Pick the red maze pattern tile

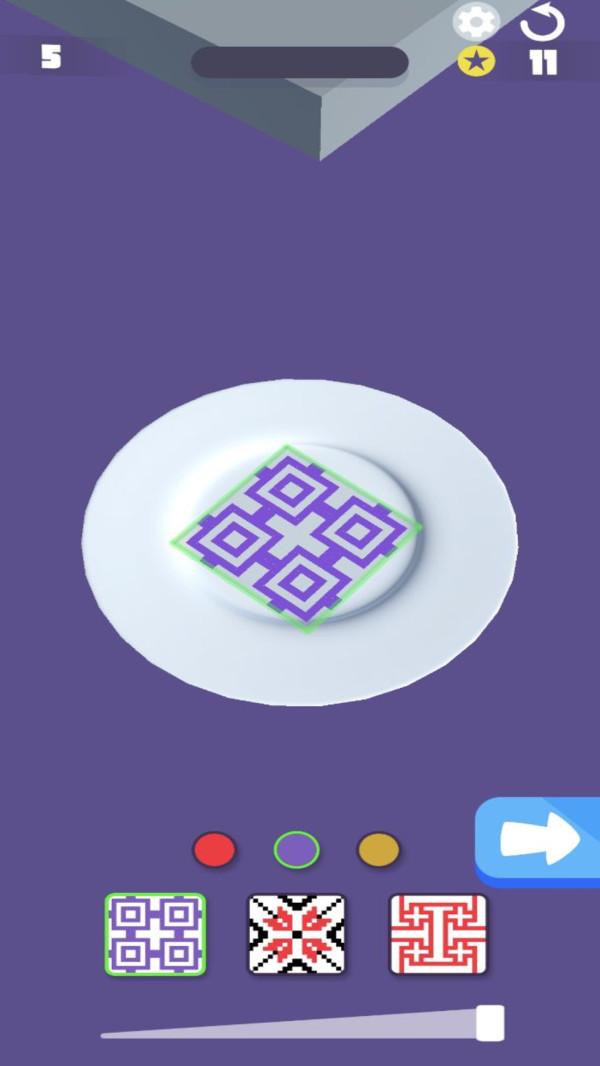[x=438, y=934]
